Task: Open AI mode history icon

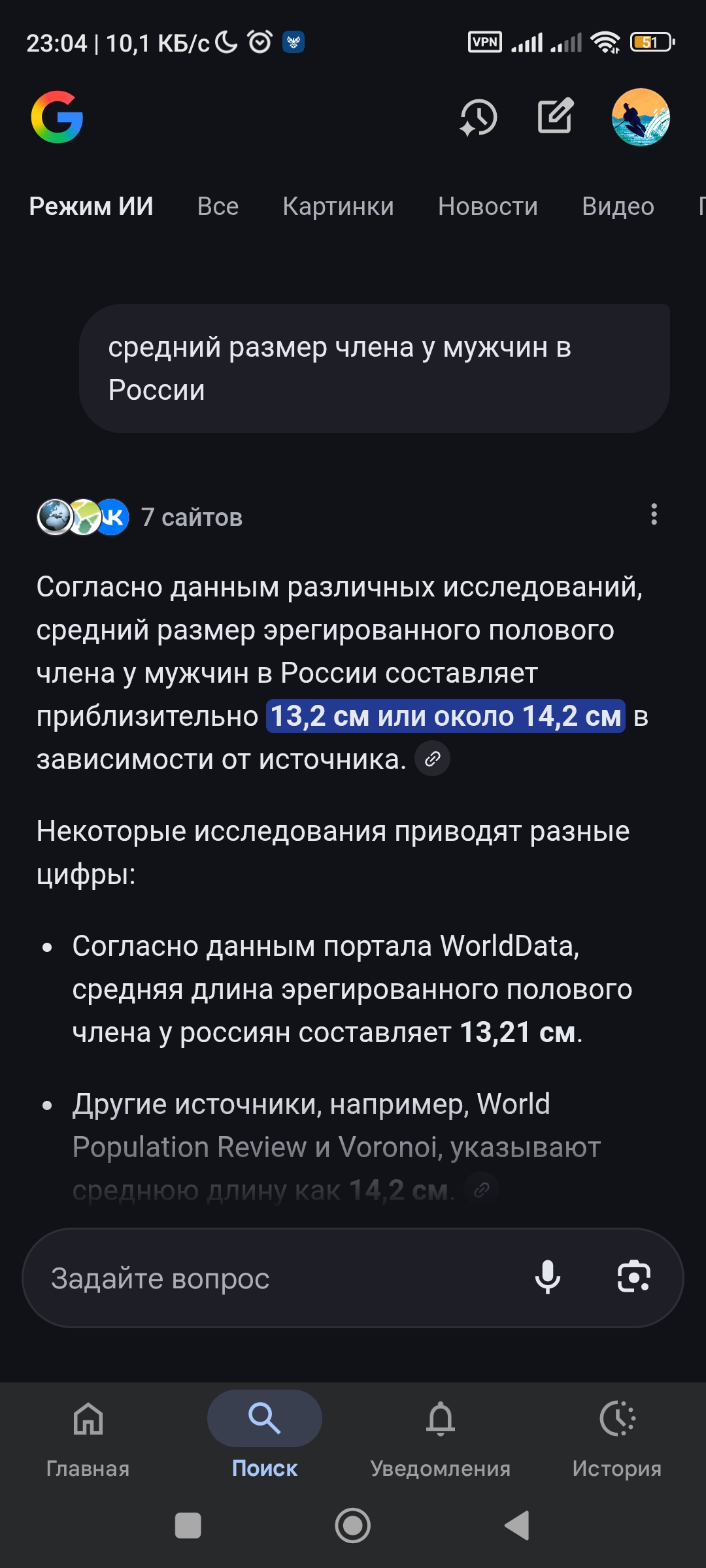Action: click(479, 118)
